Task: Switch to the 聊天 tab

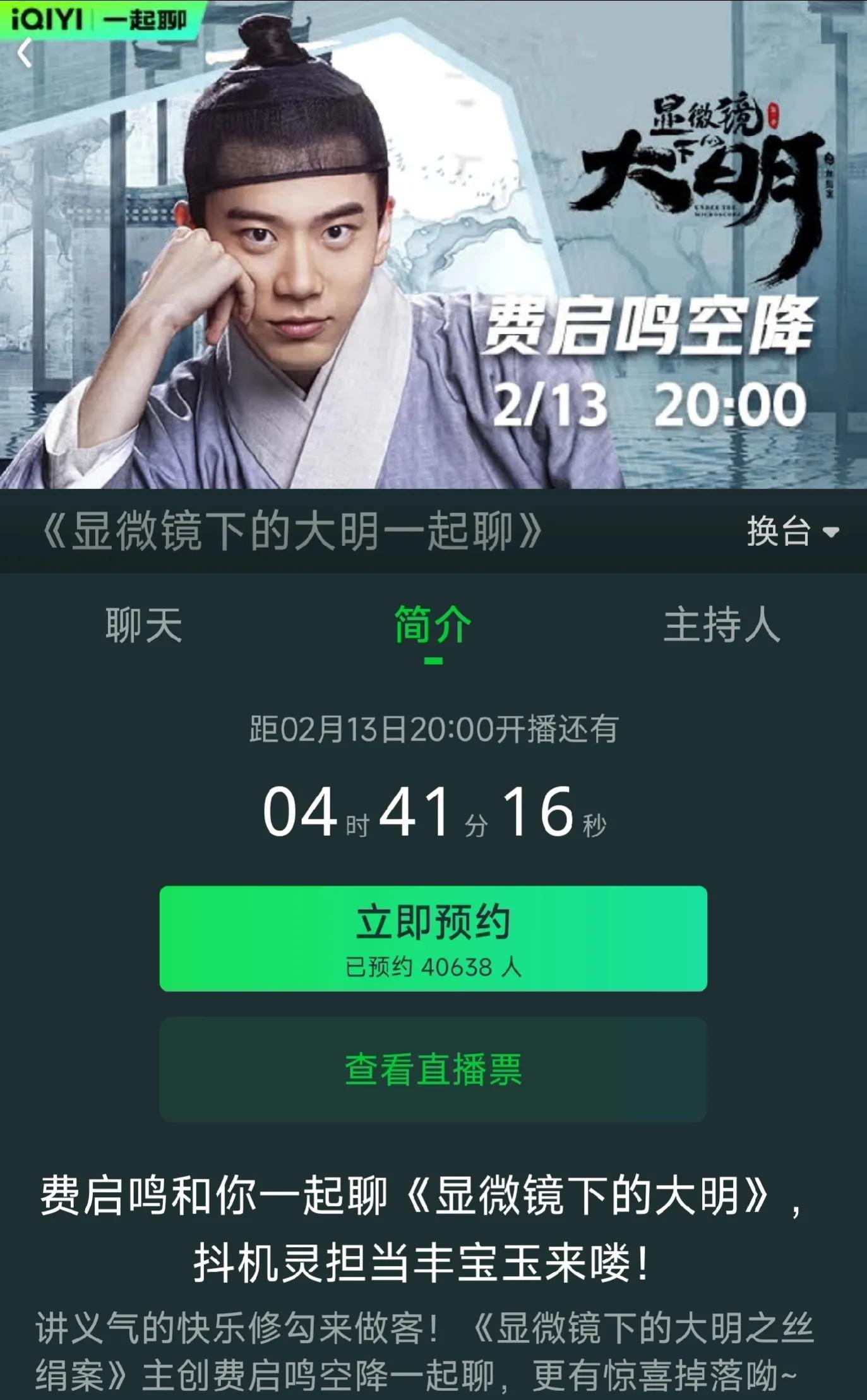Action: pos(144,625)
